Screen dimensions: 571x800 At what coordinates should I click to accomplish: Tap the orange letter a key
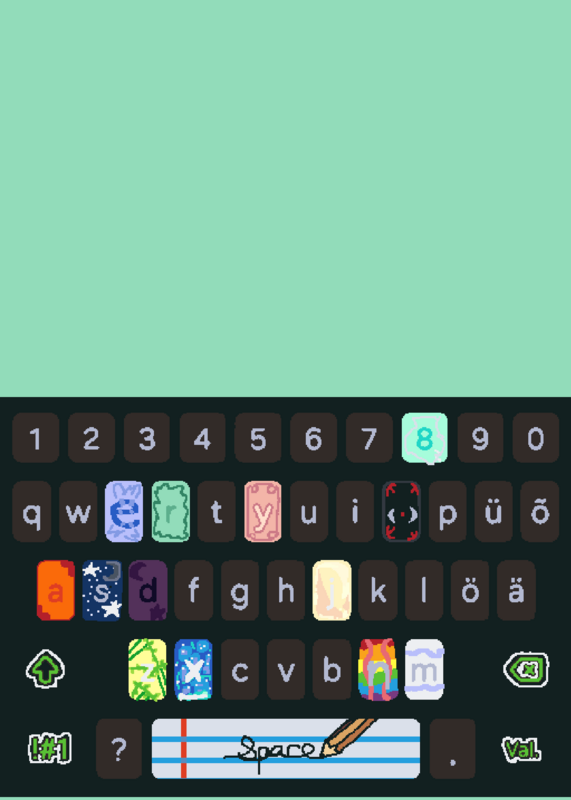coord(56,590)
